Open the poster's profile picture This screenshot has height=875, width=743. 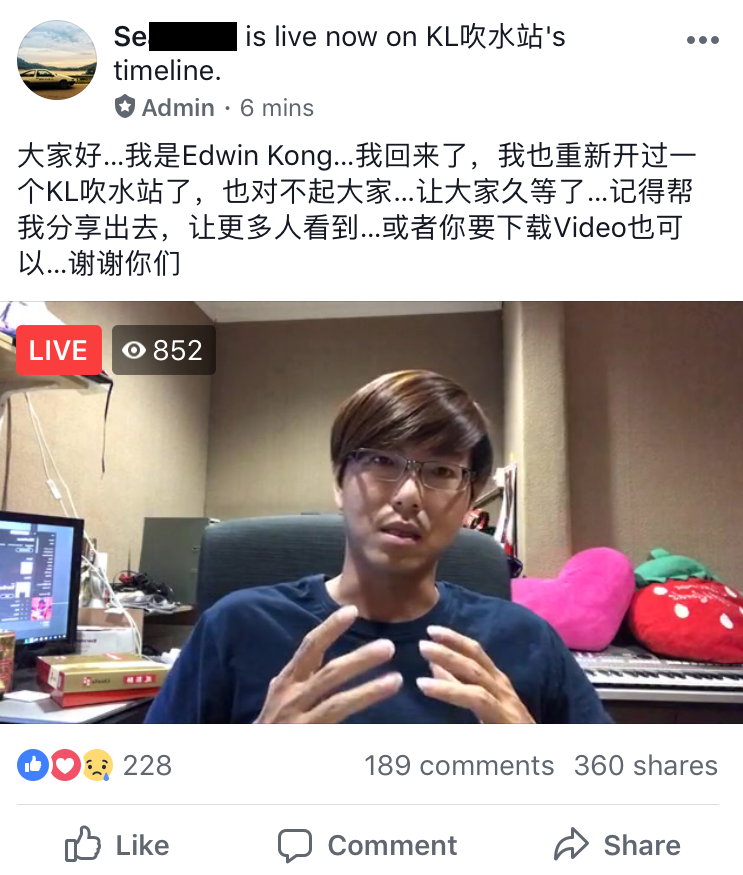point(58,60)
